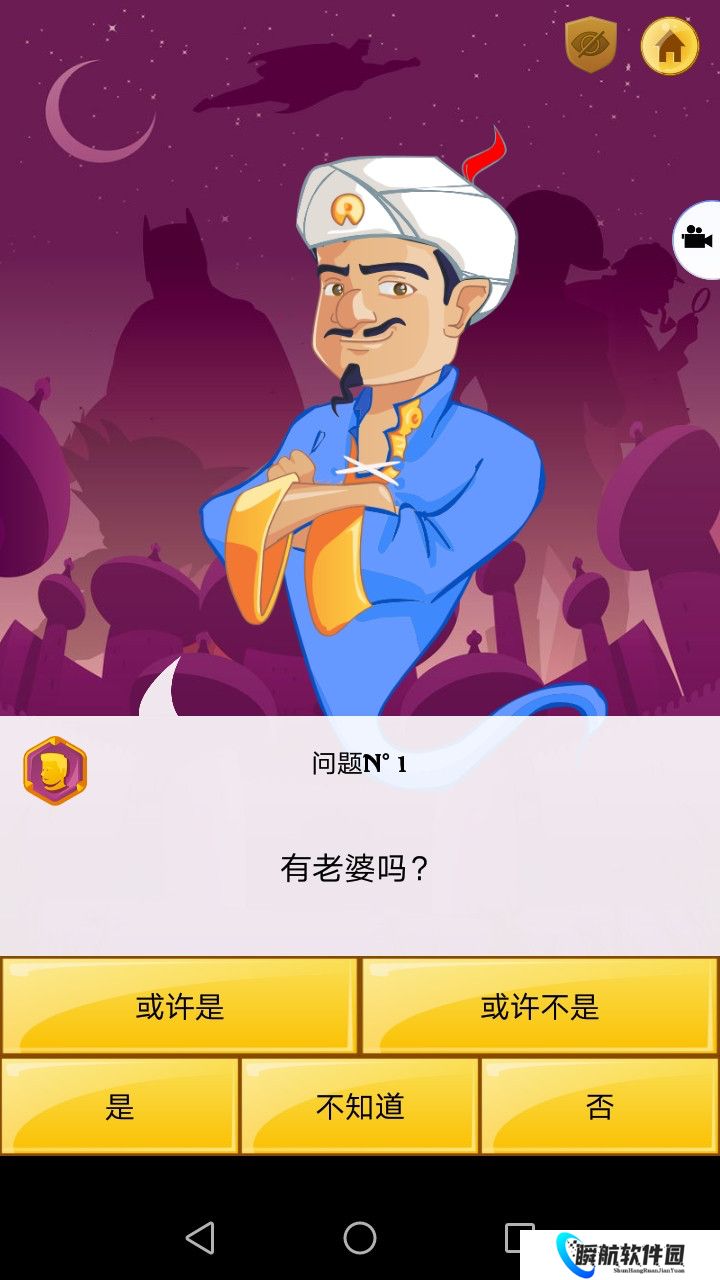The height and width of the screenshot is (1280, 720).
Task: Pick the 不知道 answer
Action: 360,1106
